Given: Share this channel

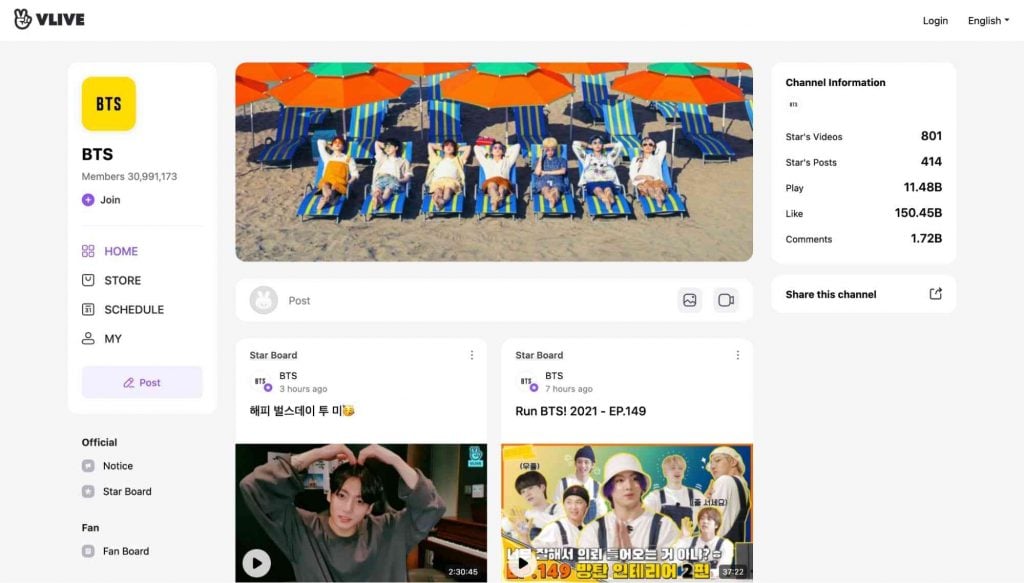Looking at the screenshot, I should tap(863, 294).
